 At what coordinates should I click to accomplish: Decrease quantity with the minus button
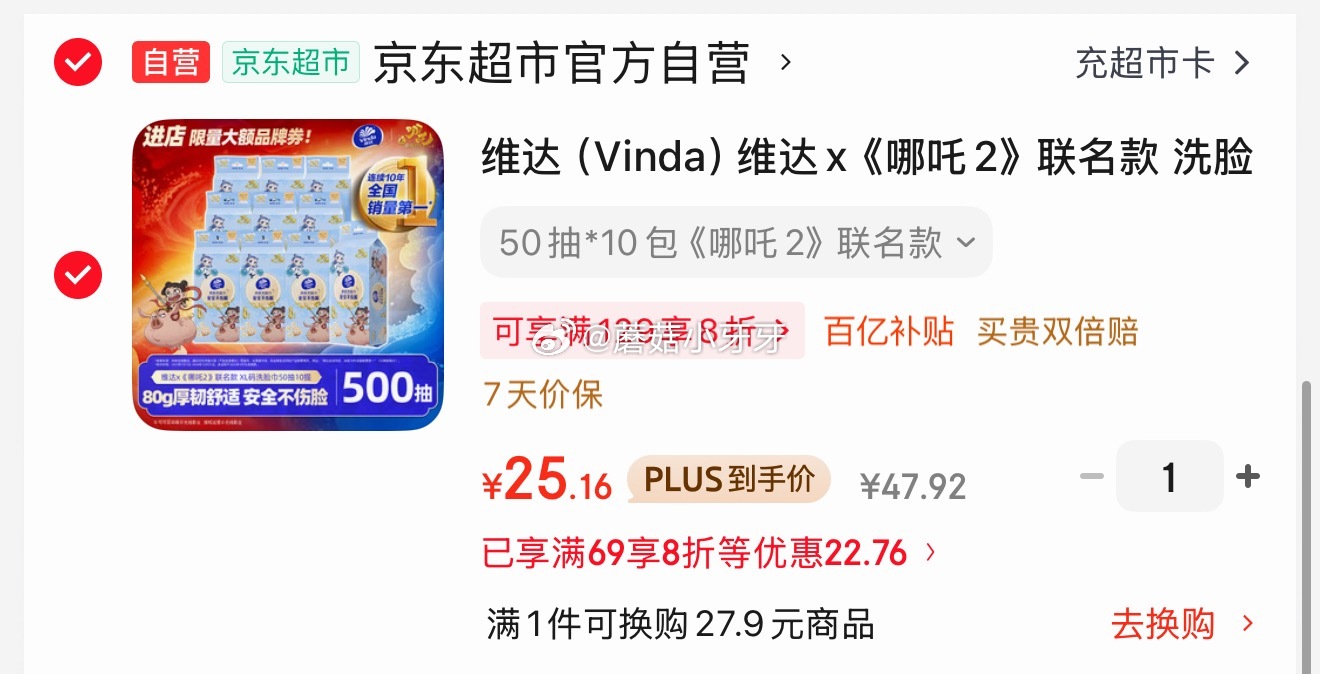click(x=1092, y=477)
